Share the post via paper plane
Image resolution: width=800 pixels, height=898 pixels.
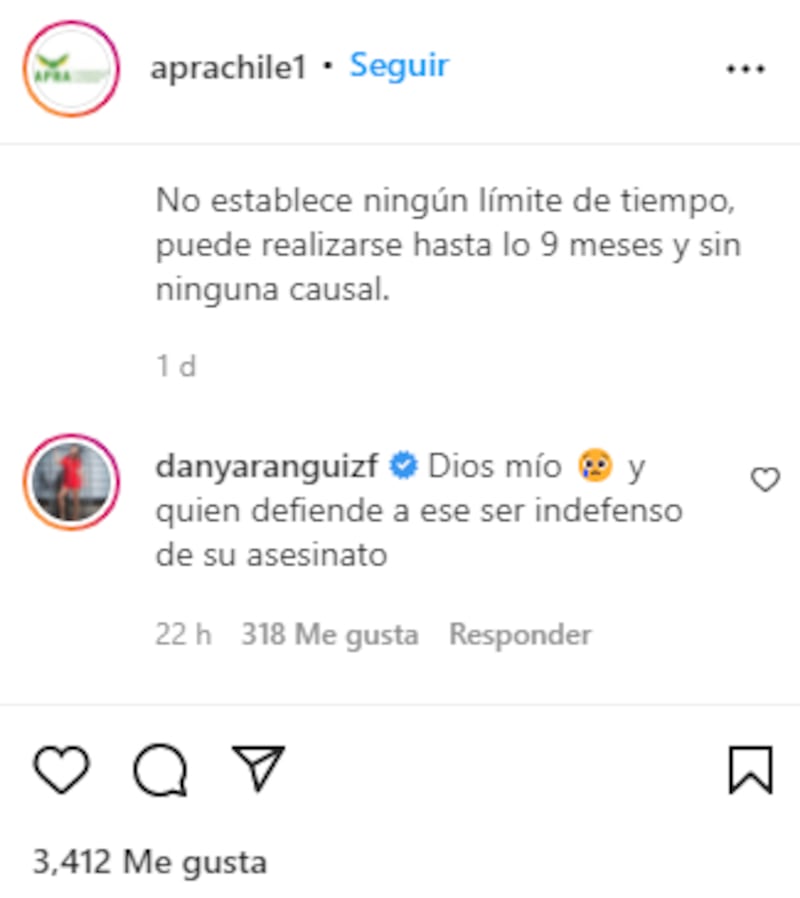[258, 768]
